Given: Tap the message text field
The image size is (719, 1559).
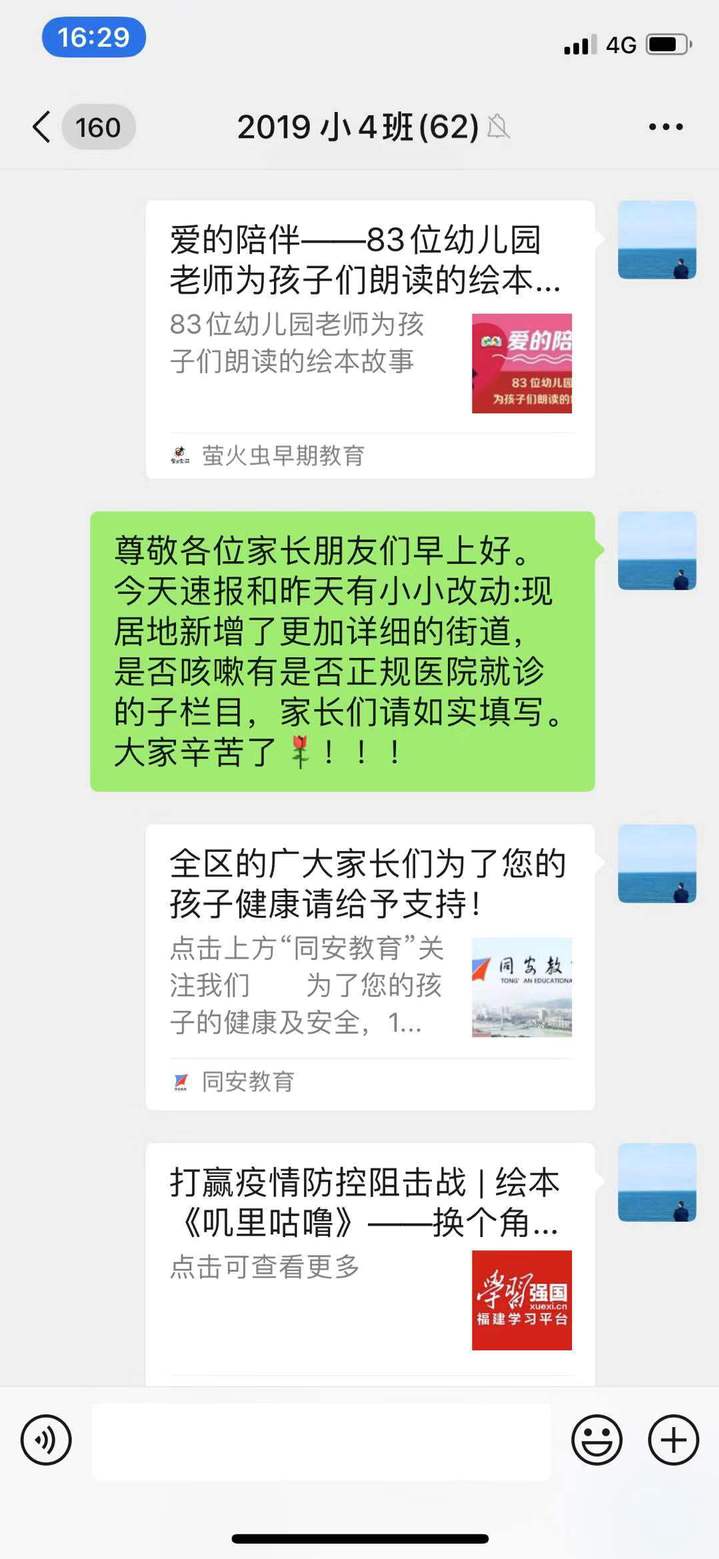Looking at the screenshot, I should 320,1441.
